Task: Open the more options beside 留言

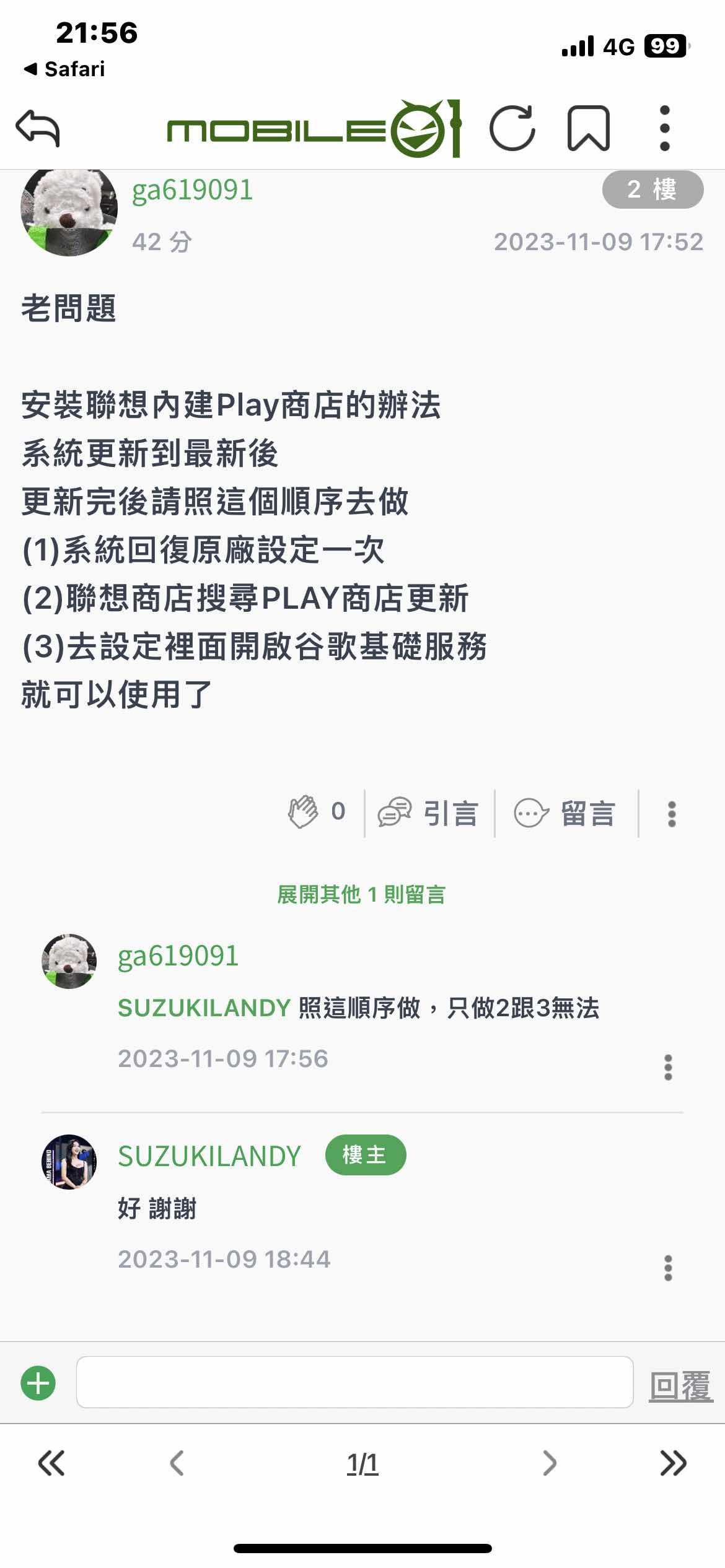Action: click(672, 814)
